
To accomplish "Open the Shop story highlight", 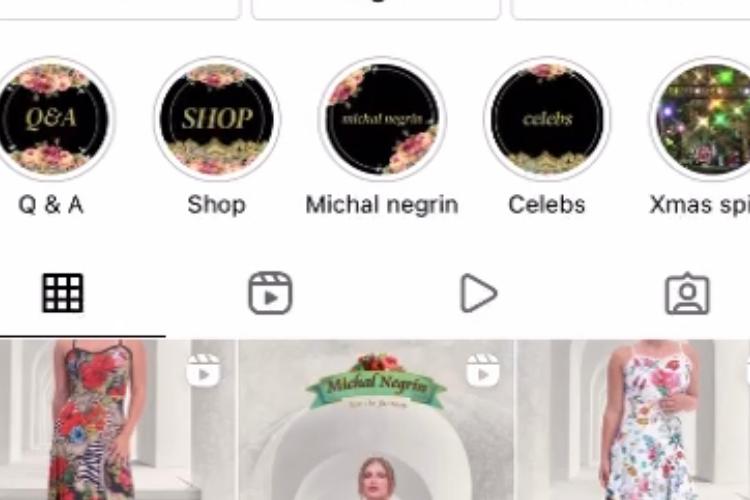I will [x=216, y=119].
